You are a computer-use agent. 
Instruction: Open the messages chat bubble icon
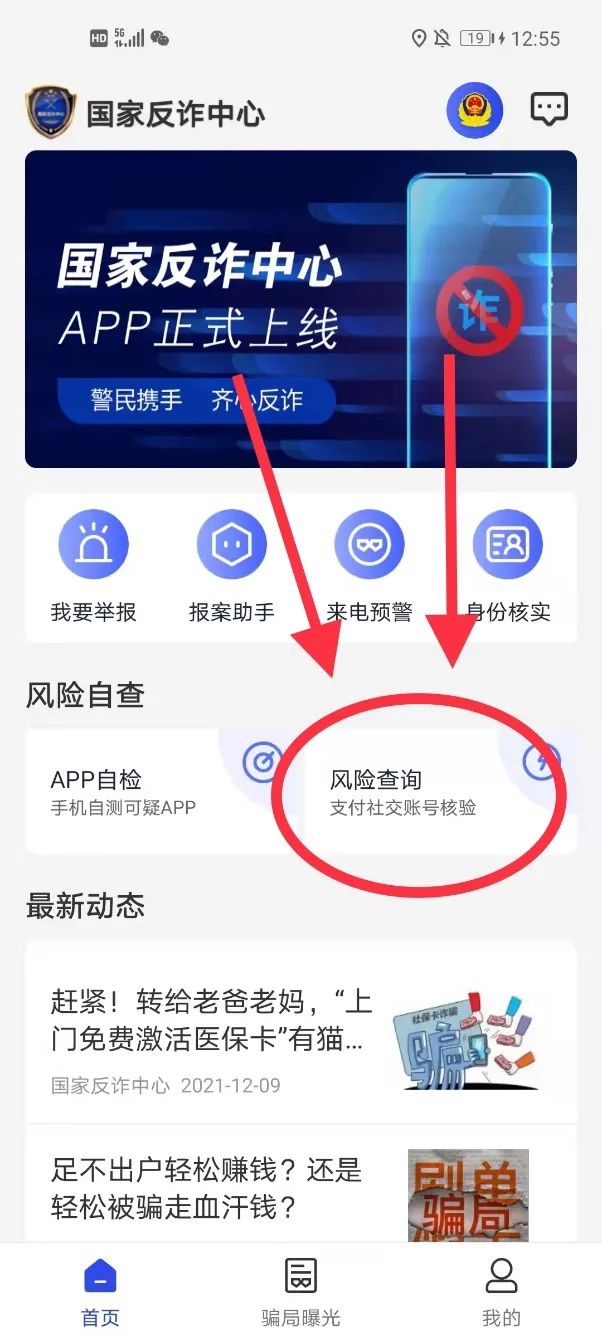coord(549,109)
